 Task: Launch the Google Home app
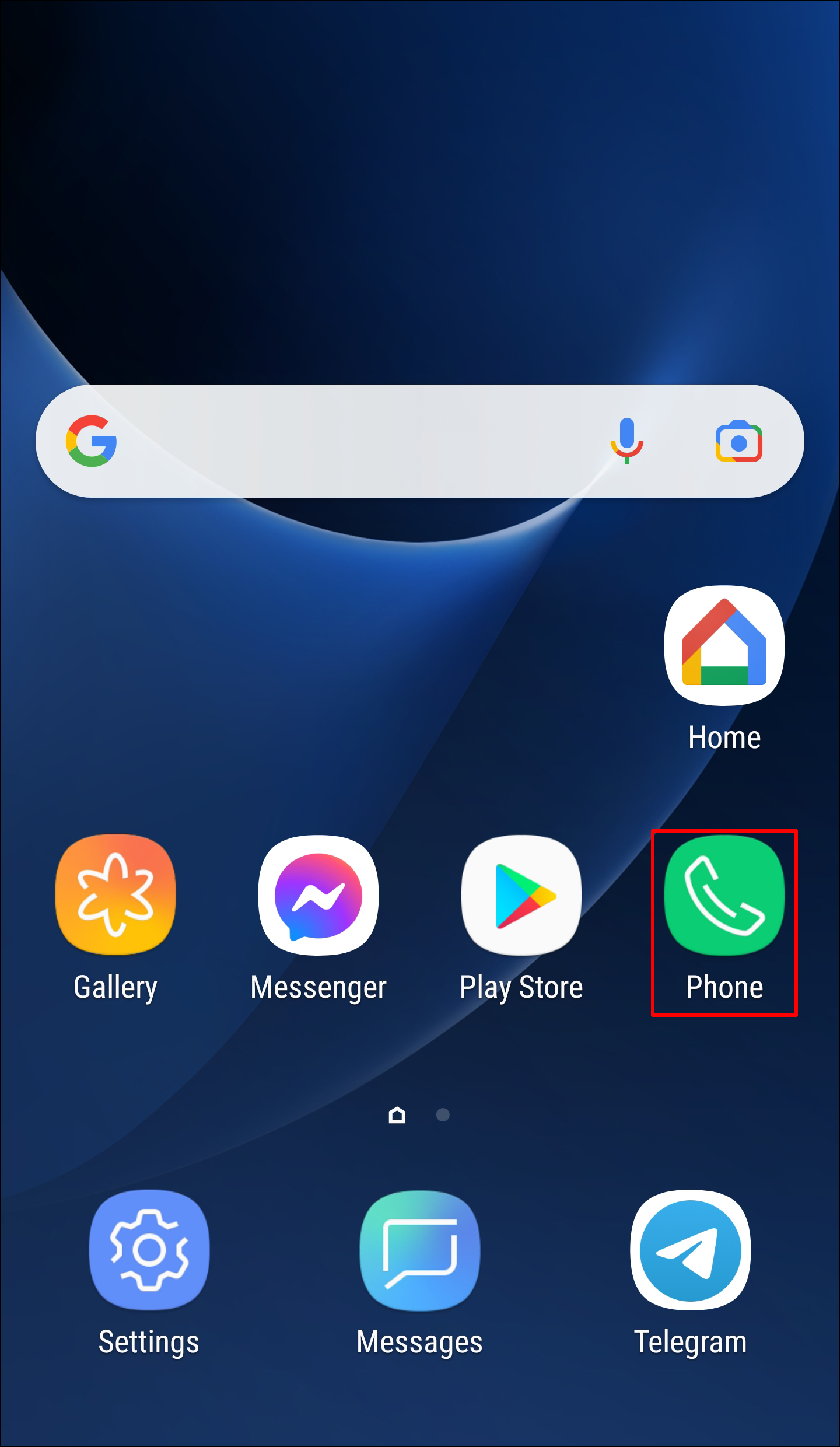click(x=724, y=646)
